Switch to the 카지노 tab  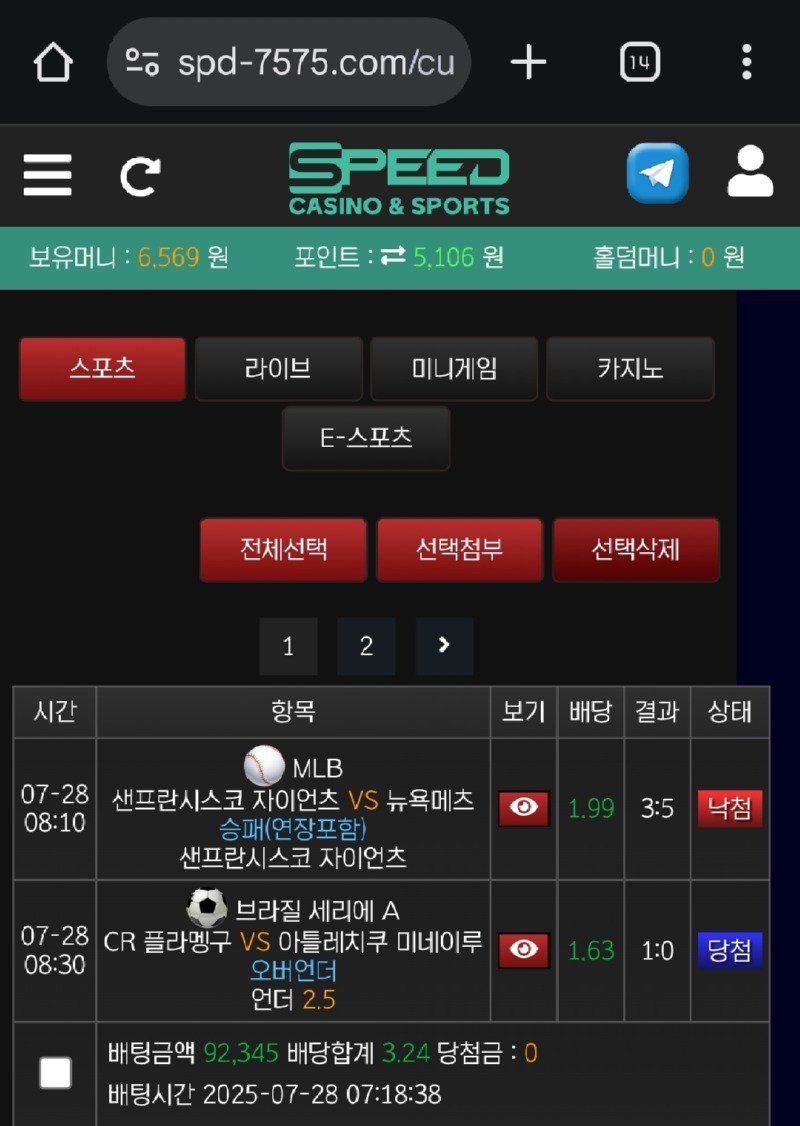(x=630, y=369)
